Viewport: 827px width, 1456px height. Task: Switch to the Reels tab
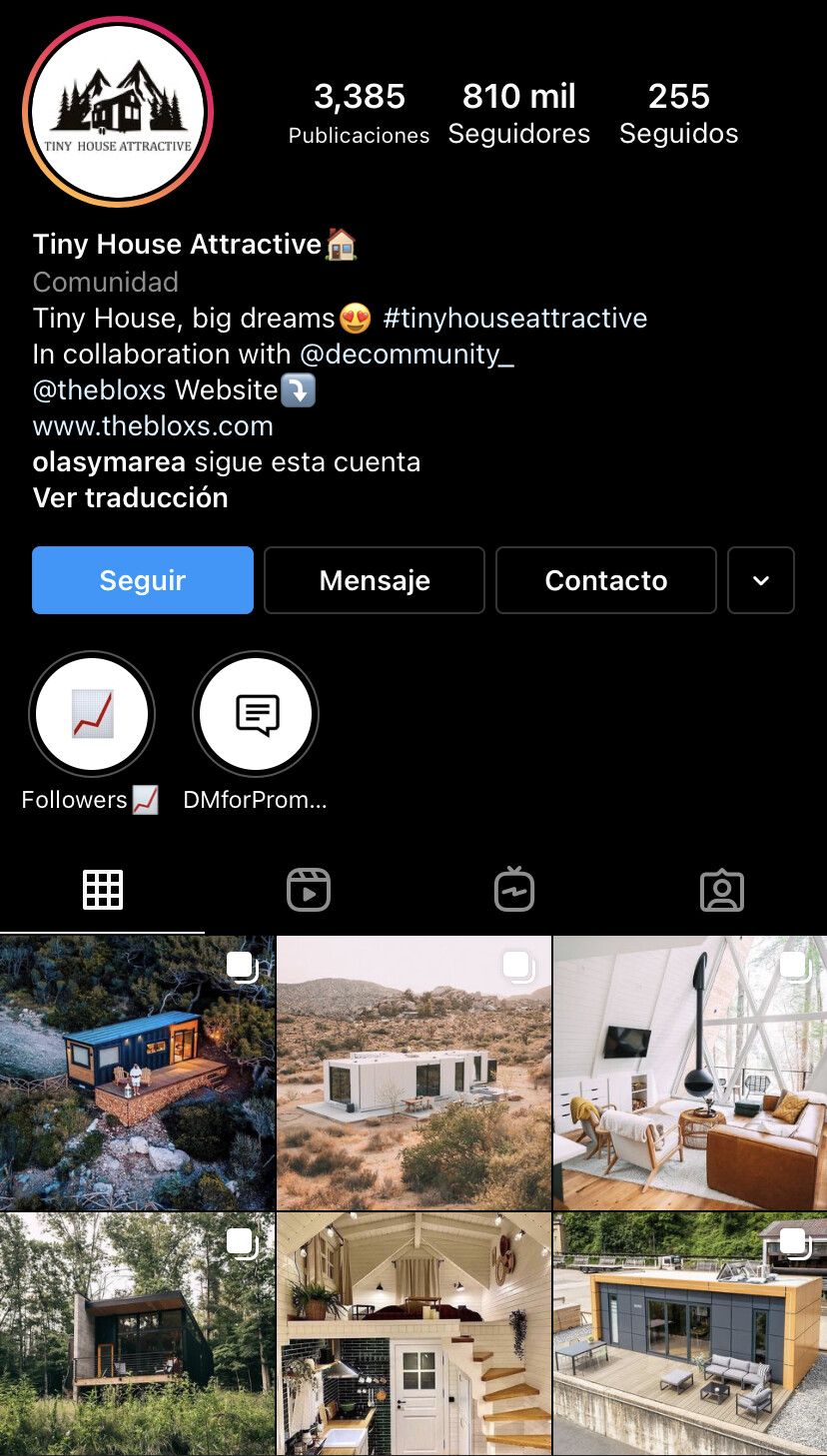tap(309, 890)
